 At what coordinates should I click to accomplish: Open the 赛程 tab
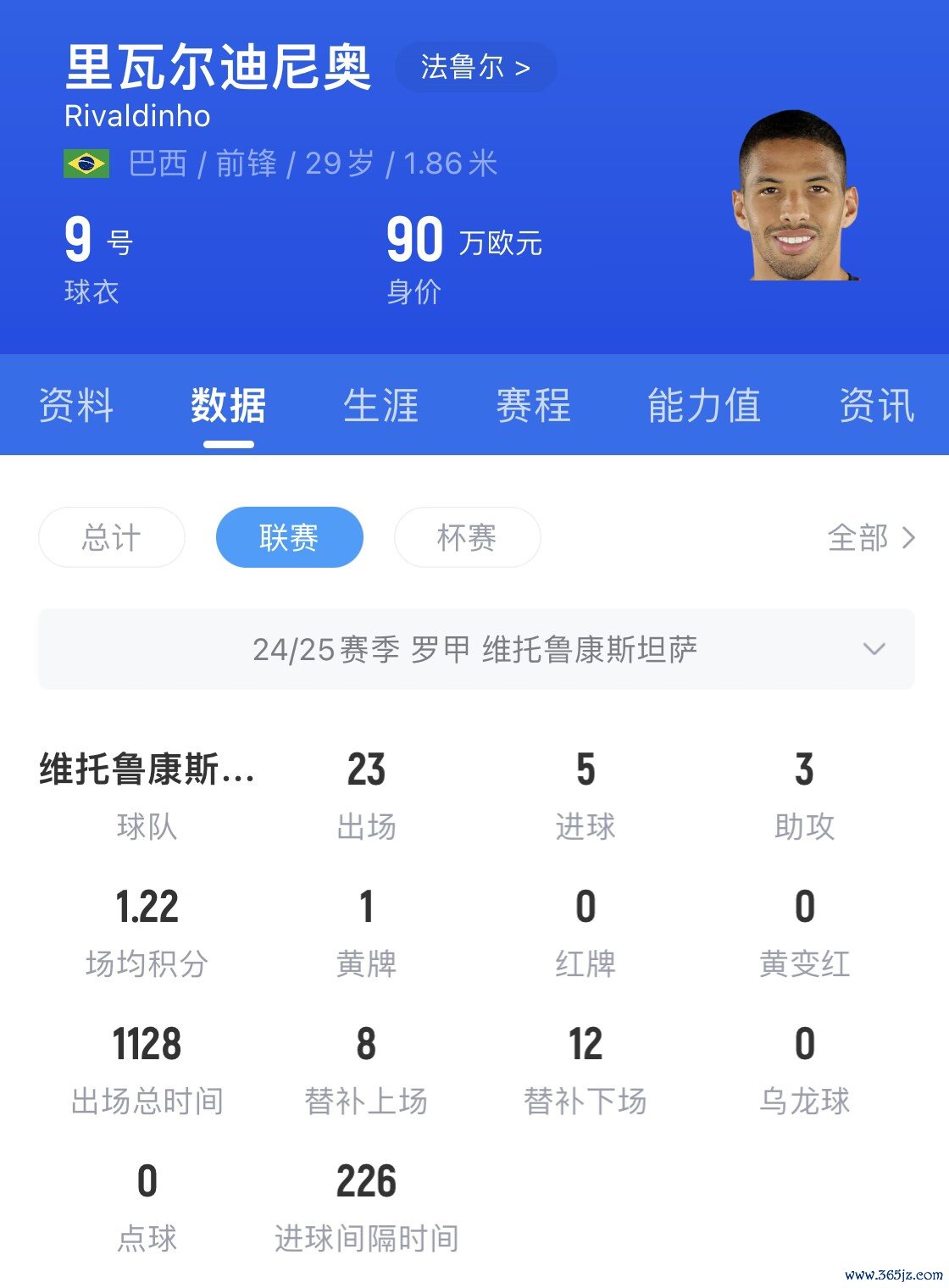pyautogui.click(x=534, y=405)
